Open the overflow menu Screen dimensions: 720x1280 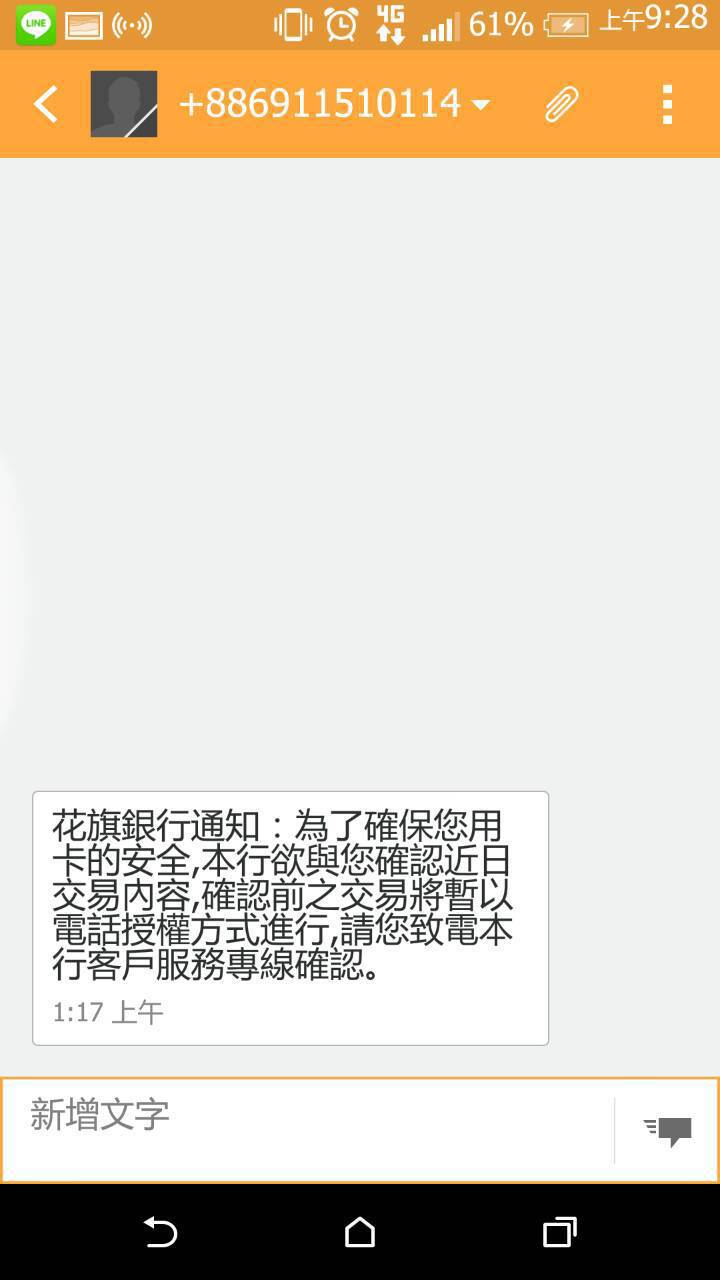pyautogui.click(x=667, y=104)
